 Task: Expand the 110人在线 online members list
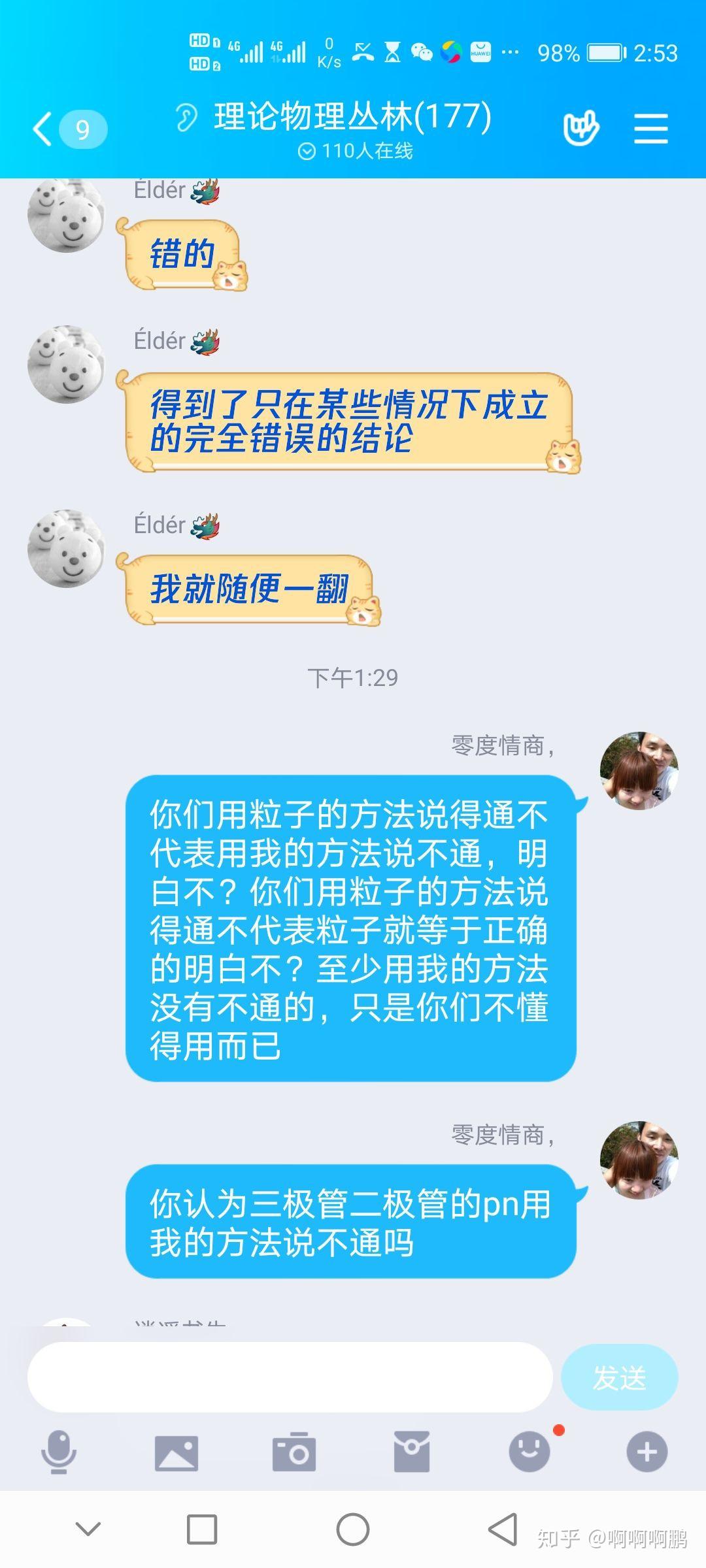(x=358, y=152)
